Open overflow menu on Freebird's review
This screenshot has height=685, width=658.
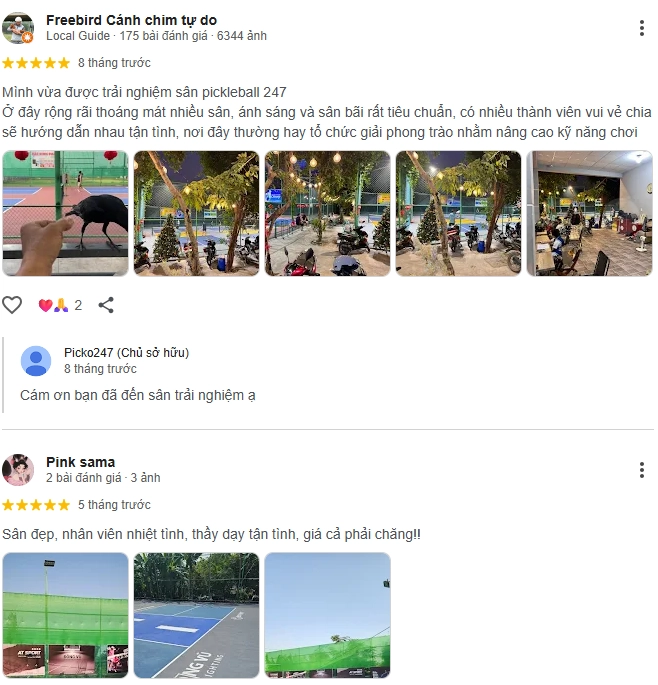[641, 28]
